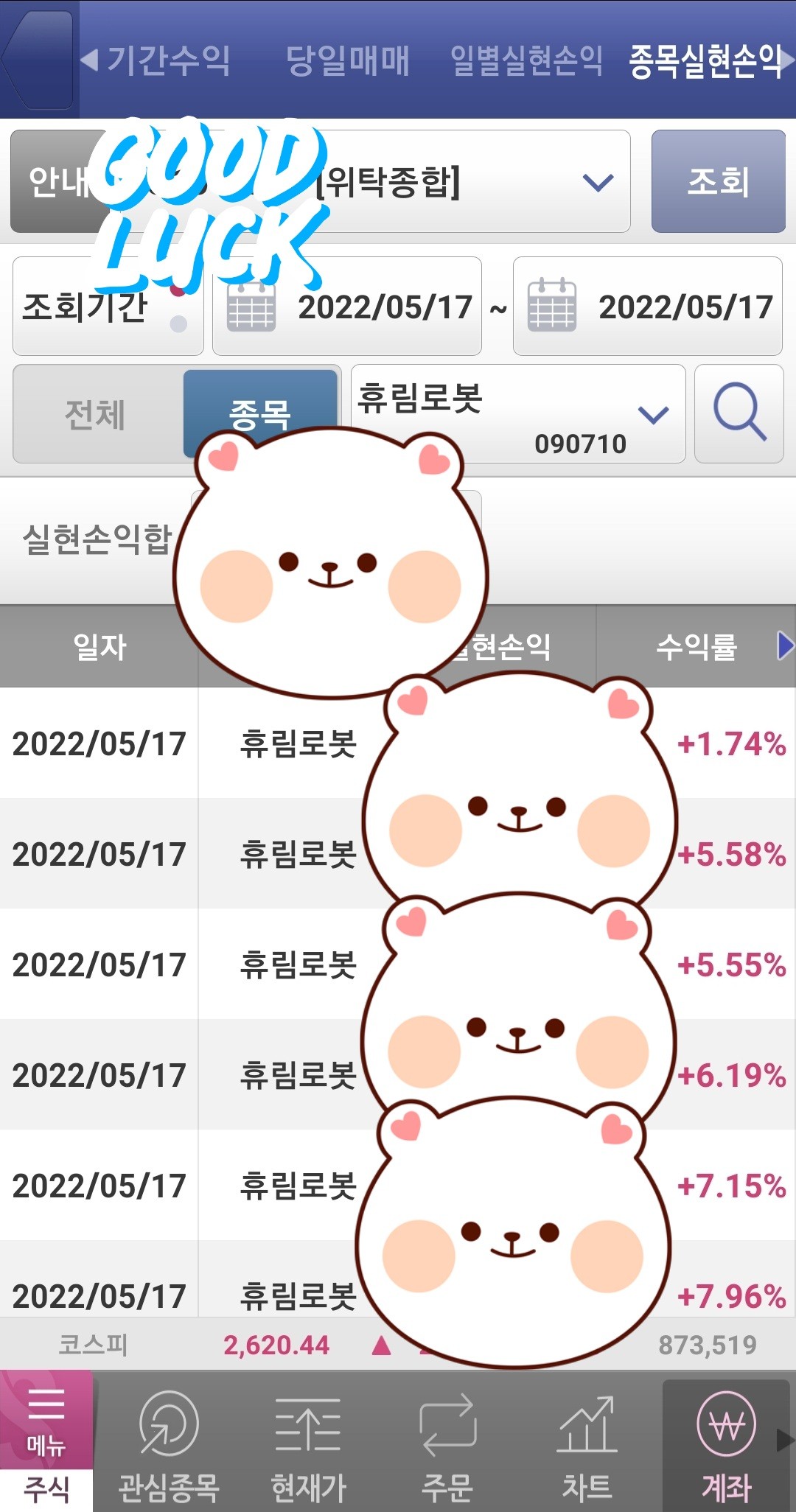Open stock search magnifier
Viewport: 796px width, 1512px height.
point(739,413)
